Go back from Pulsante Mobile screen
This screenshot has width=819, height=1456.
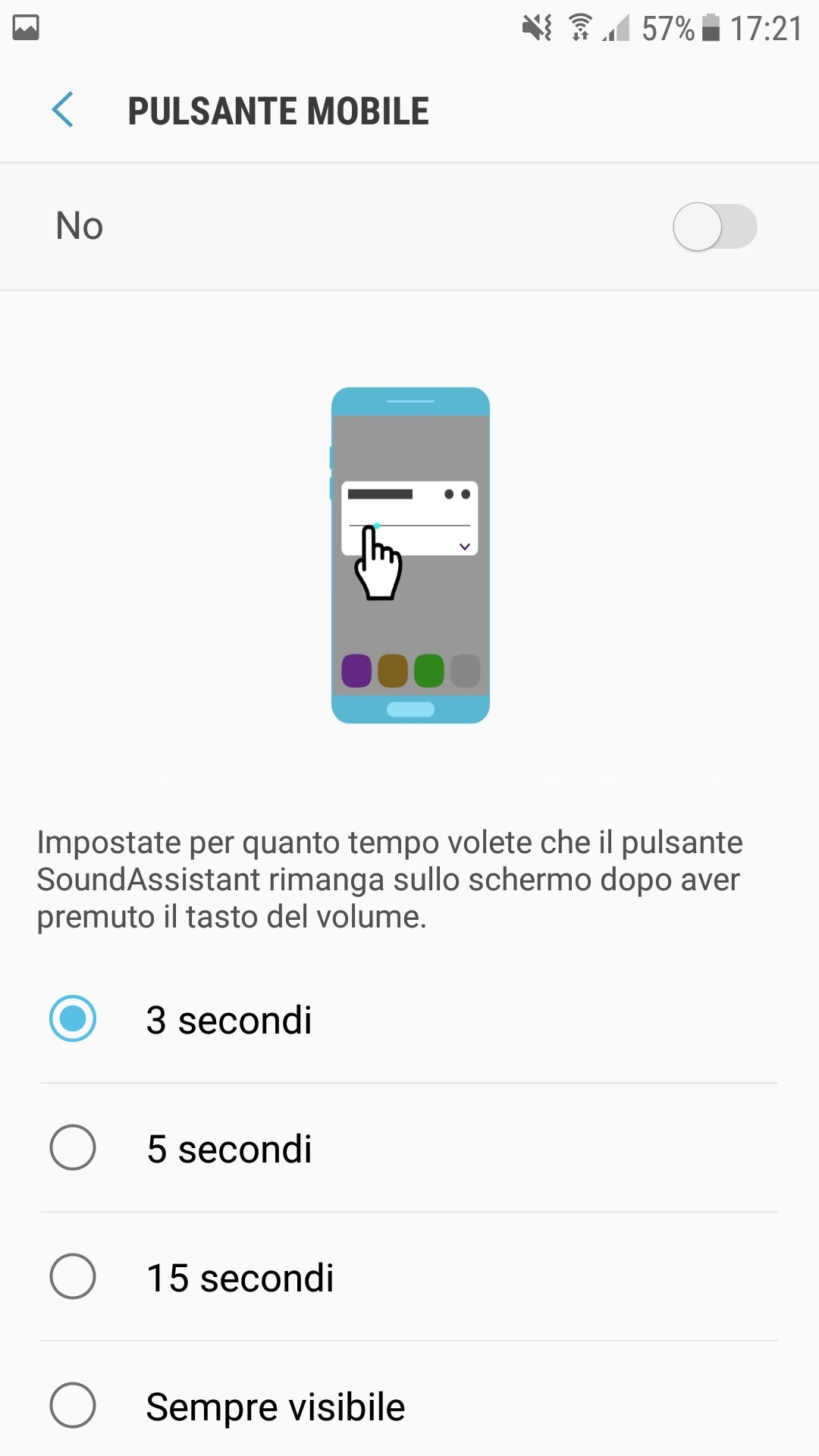point(63,110)
